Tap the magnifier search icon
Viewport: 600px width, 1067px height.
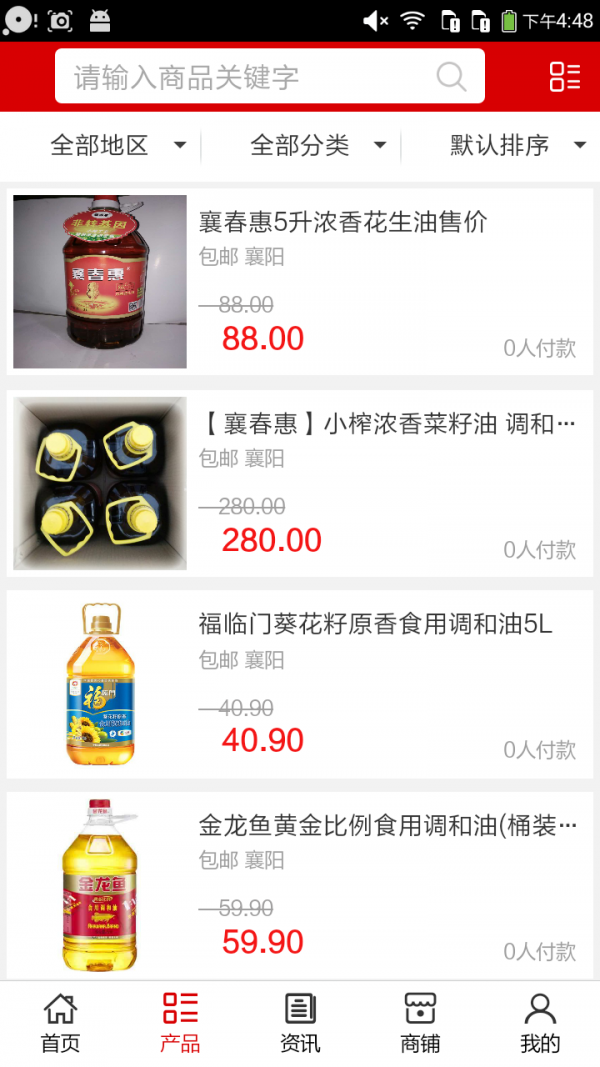[451, 77]
